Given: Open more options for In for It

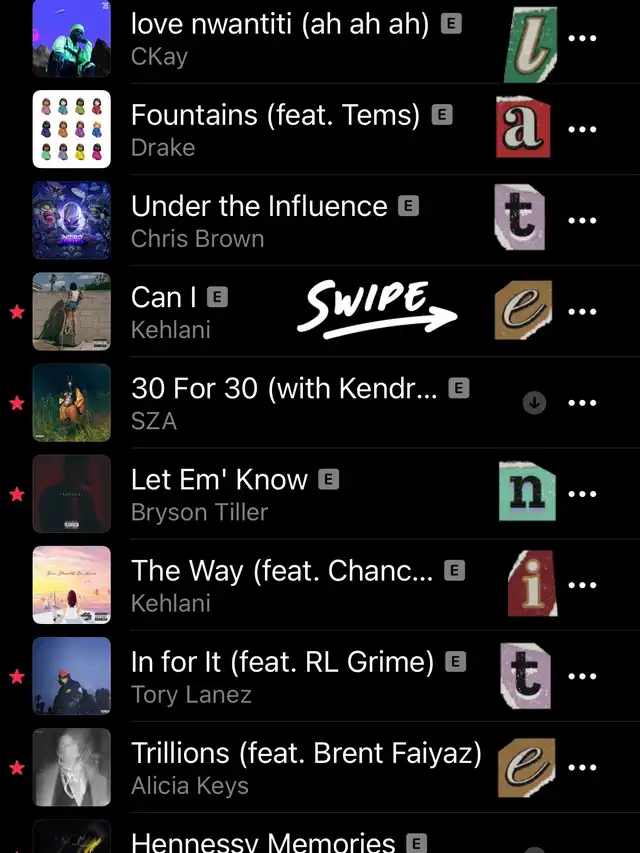Looking at the screenshot, I should coord(582,676).
